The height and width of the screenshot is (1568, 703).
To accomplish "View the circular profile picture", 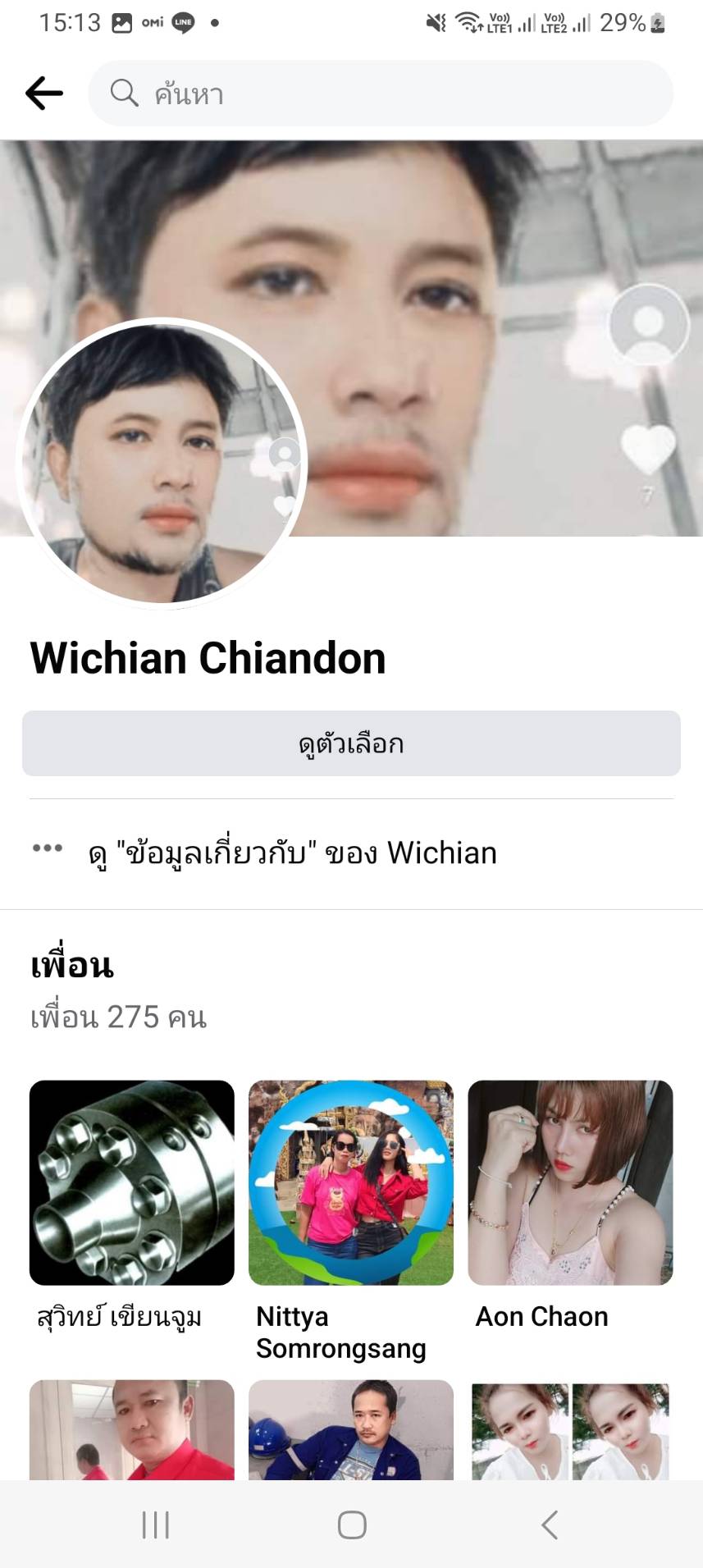I will [x=162, y=463].
